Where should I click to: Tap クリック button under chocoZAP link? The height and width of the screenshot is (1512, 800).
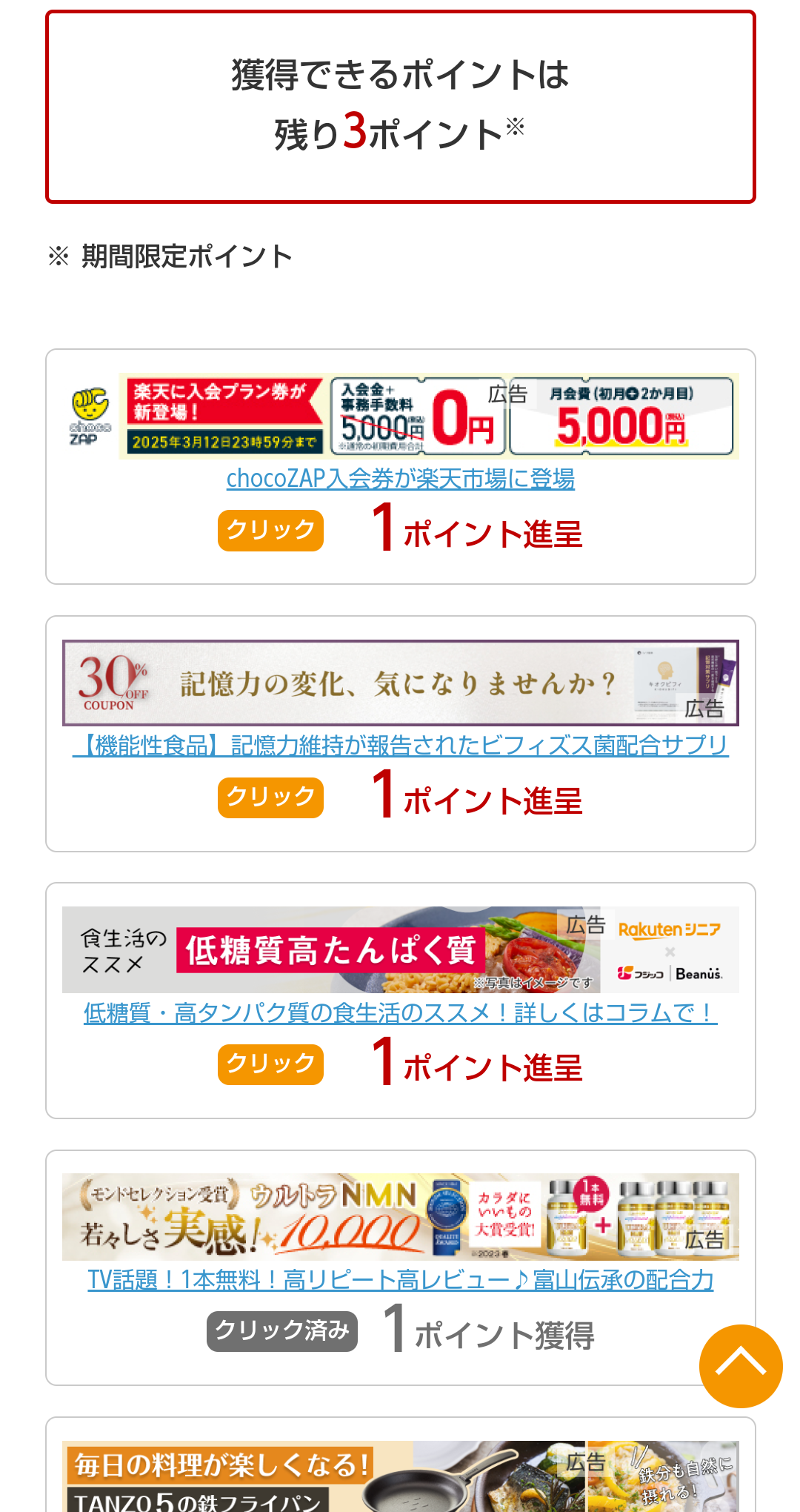tap(270, 531)
